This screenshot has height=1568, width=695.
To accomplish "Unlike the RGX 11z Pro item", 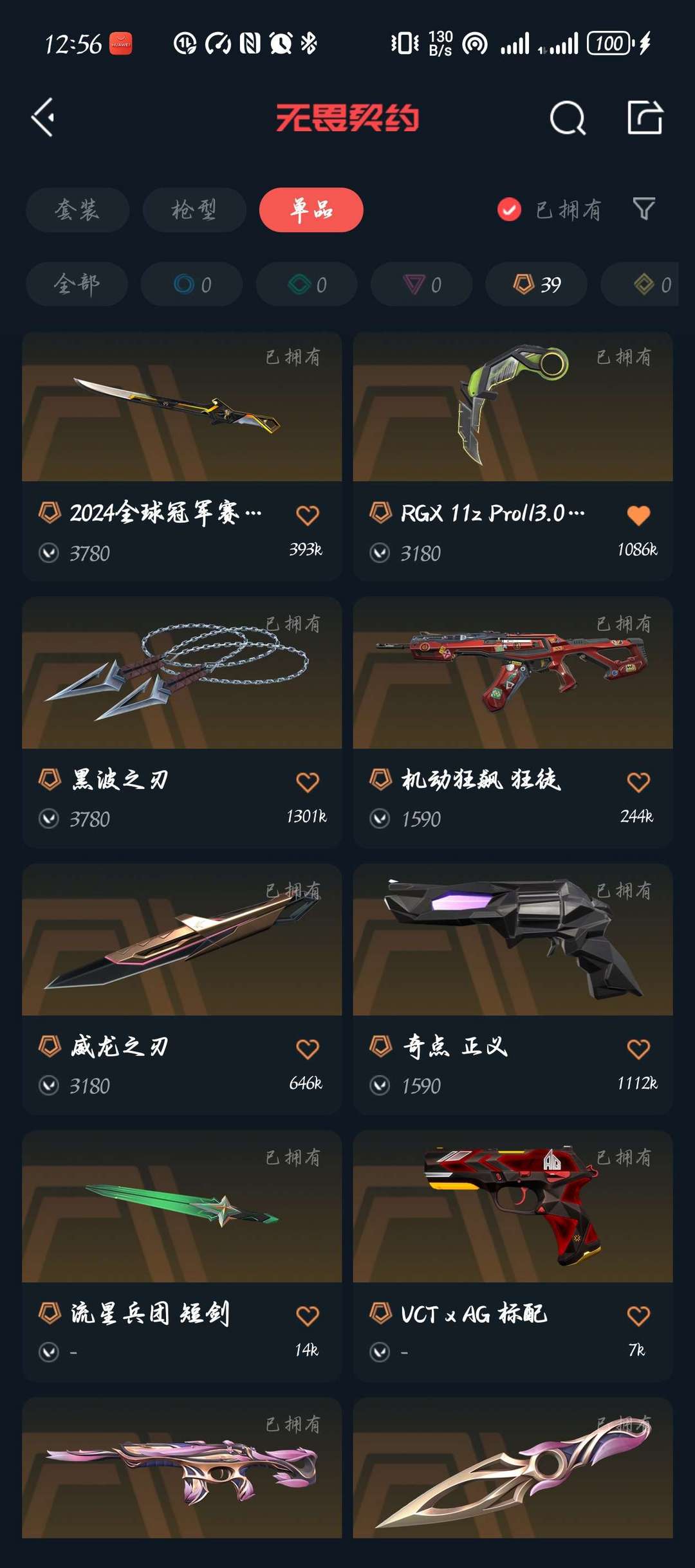I will [x=638, y=515].
